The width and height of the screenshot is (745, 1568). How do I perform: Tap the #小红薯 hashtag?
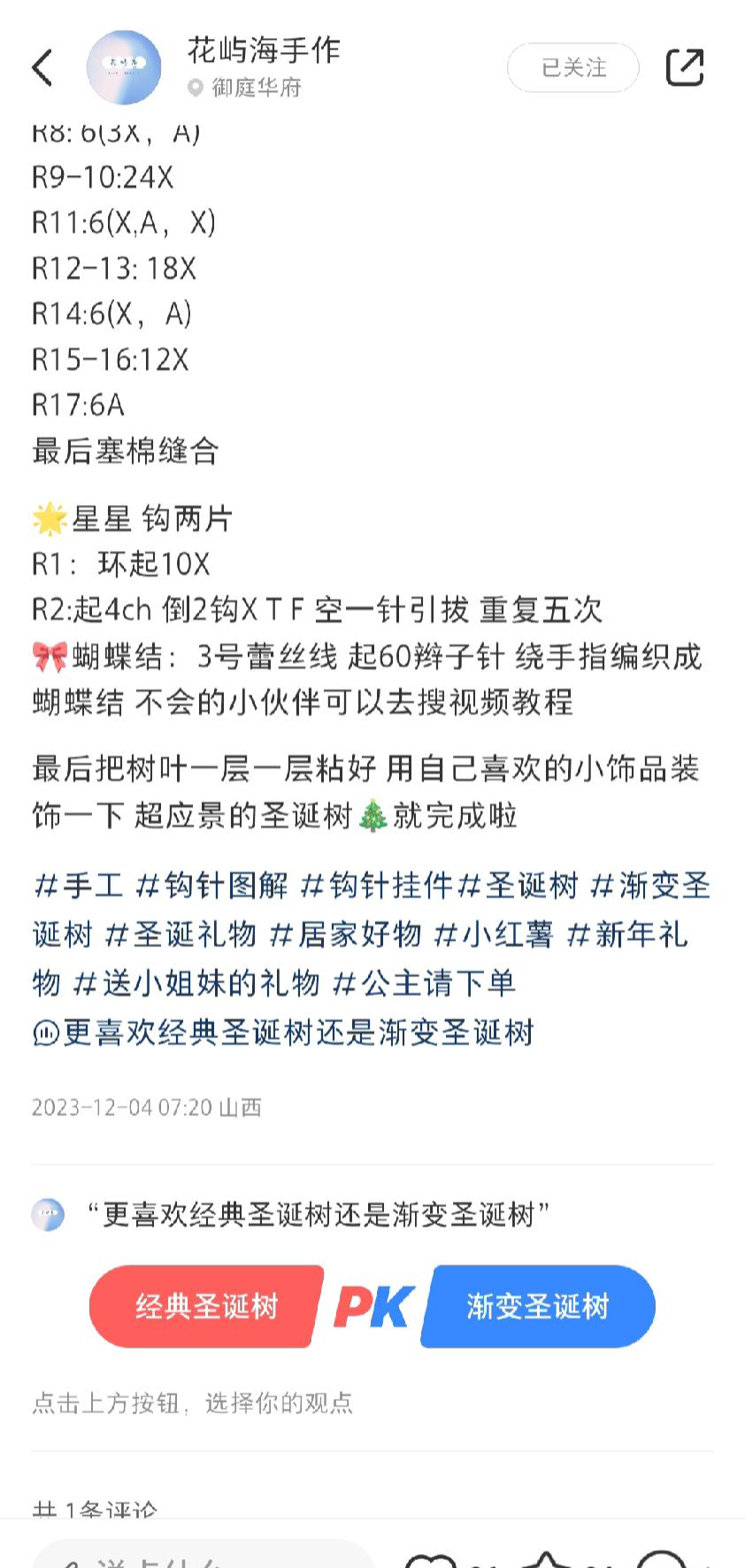pos(494,934)
